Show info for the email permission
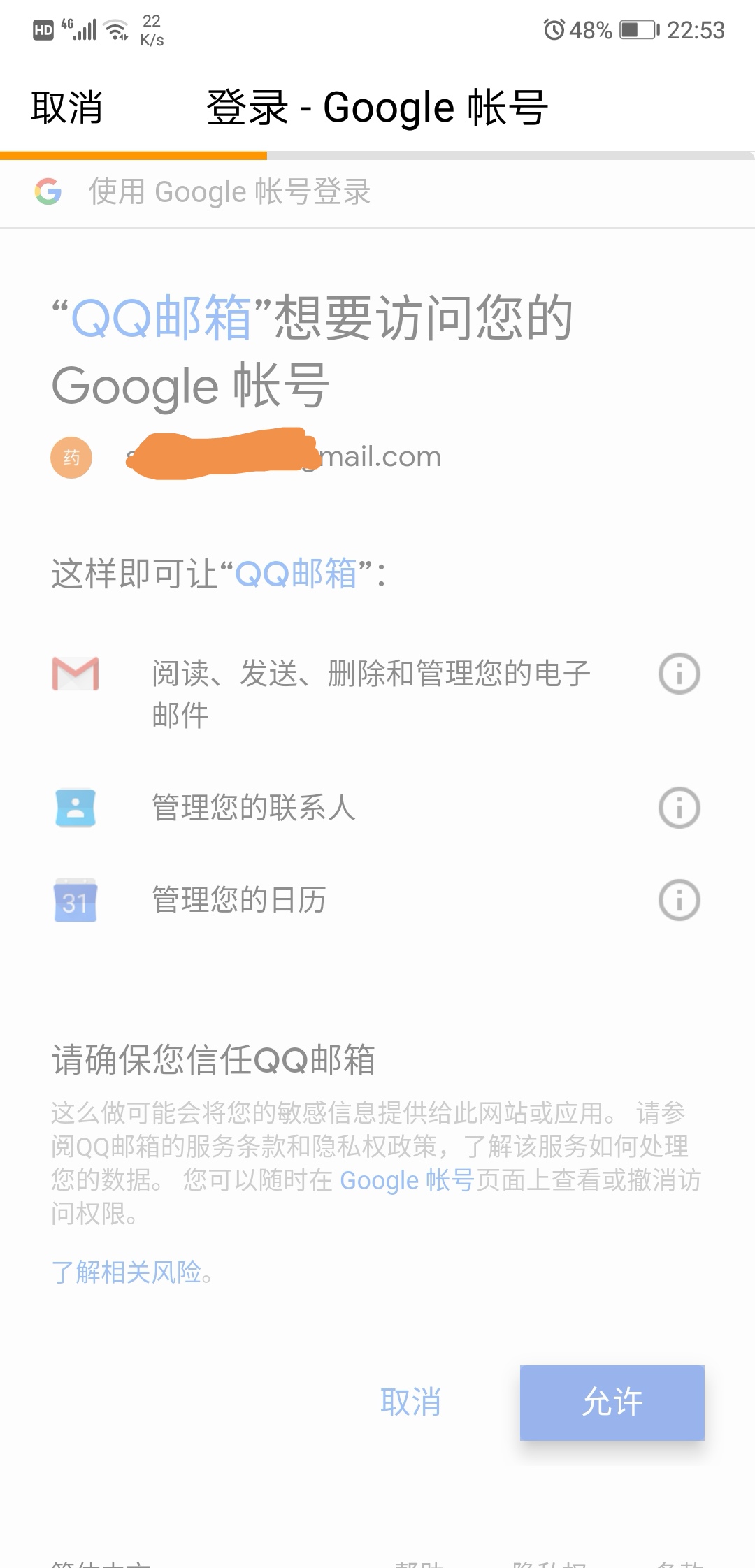755x1568 pixels. click(679, 674)
